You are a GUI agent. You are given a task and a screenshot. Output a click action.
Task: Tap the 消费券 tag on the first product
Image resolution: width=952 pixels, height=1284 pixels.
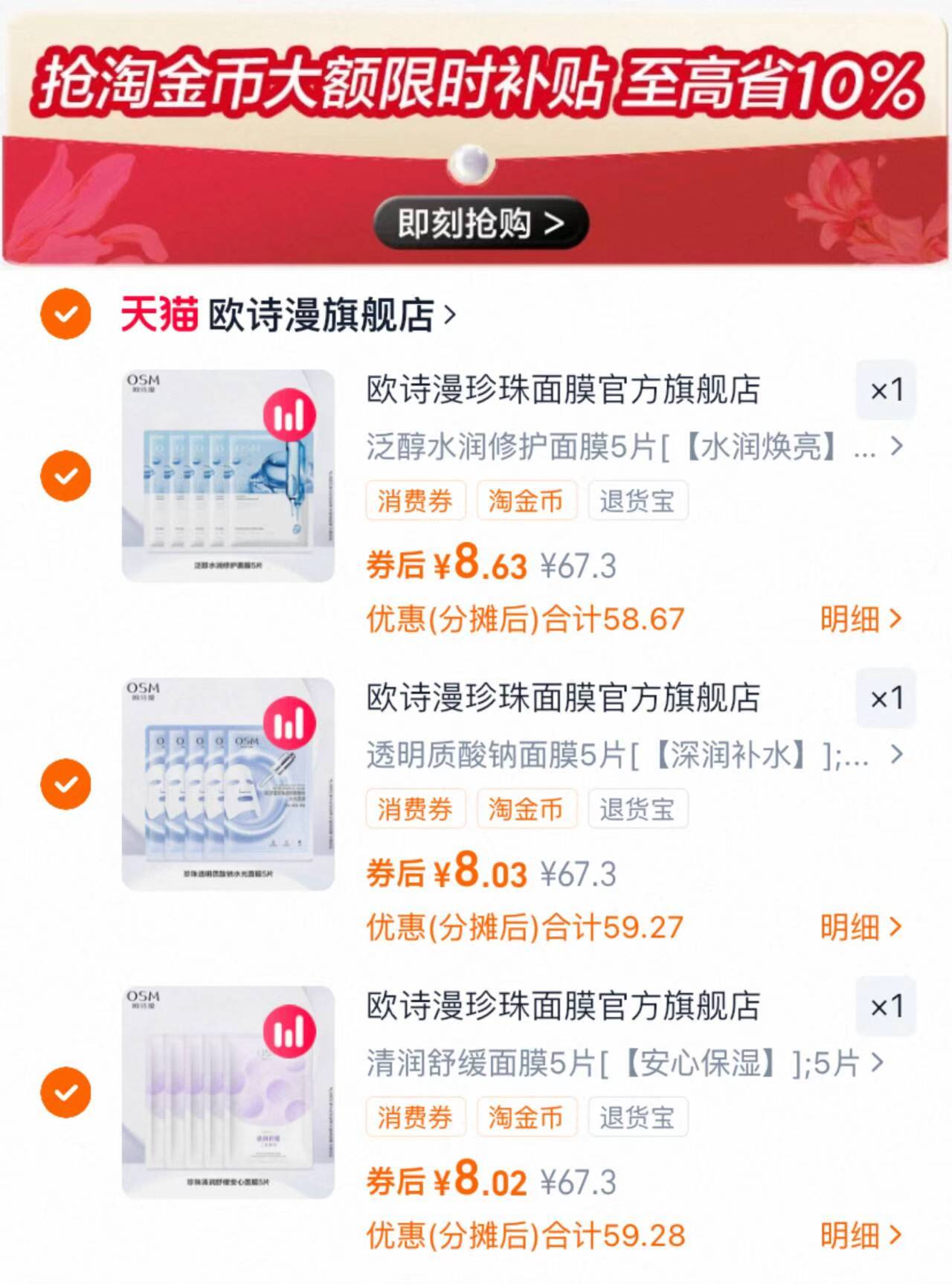pos(415,501)
